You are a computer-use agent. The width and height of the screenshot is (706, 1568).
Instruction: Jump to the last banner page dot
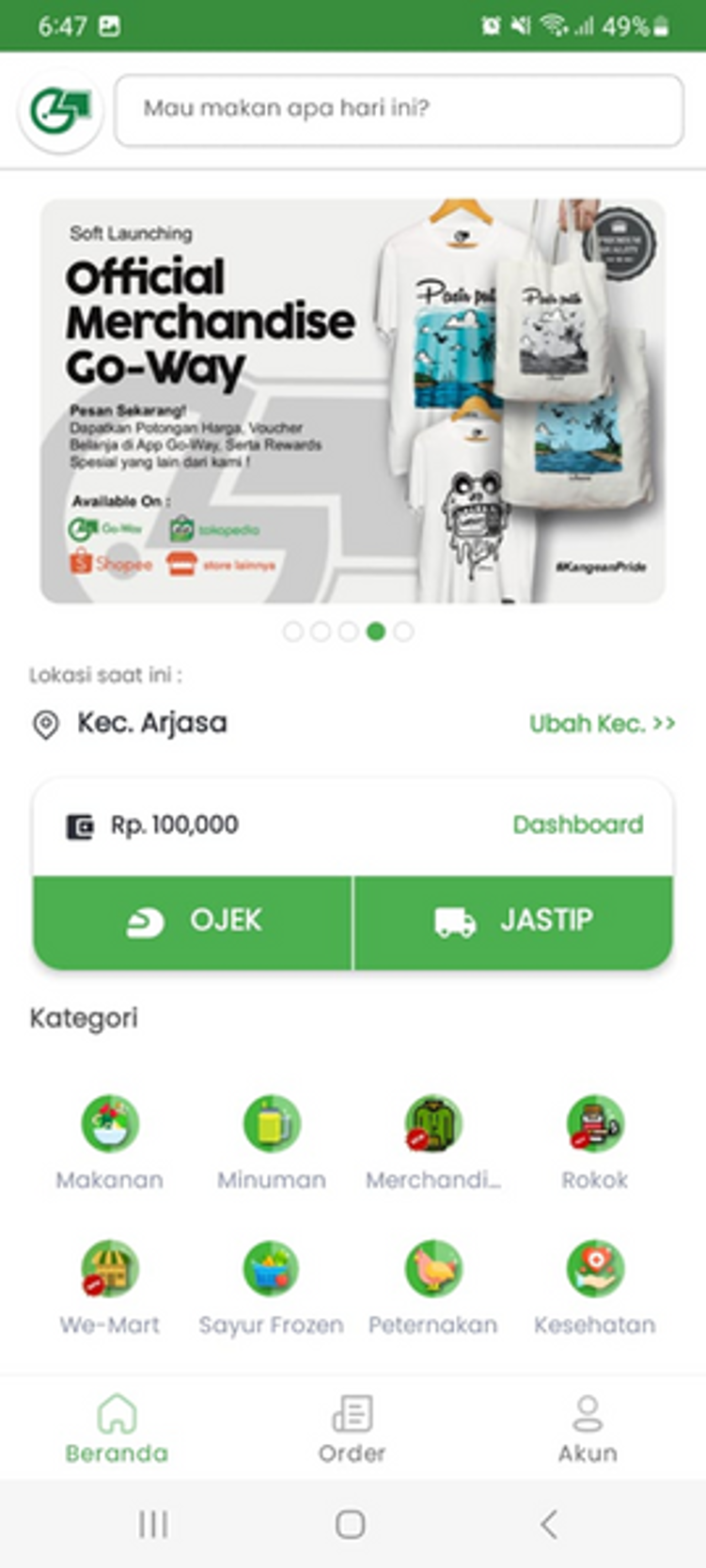tap(403, 632)
